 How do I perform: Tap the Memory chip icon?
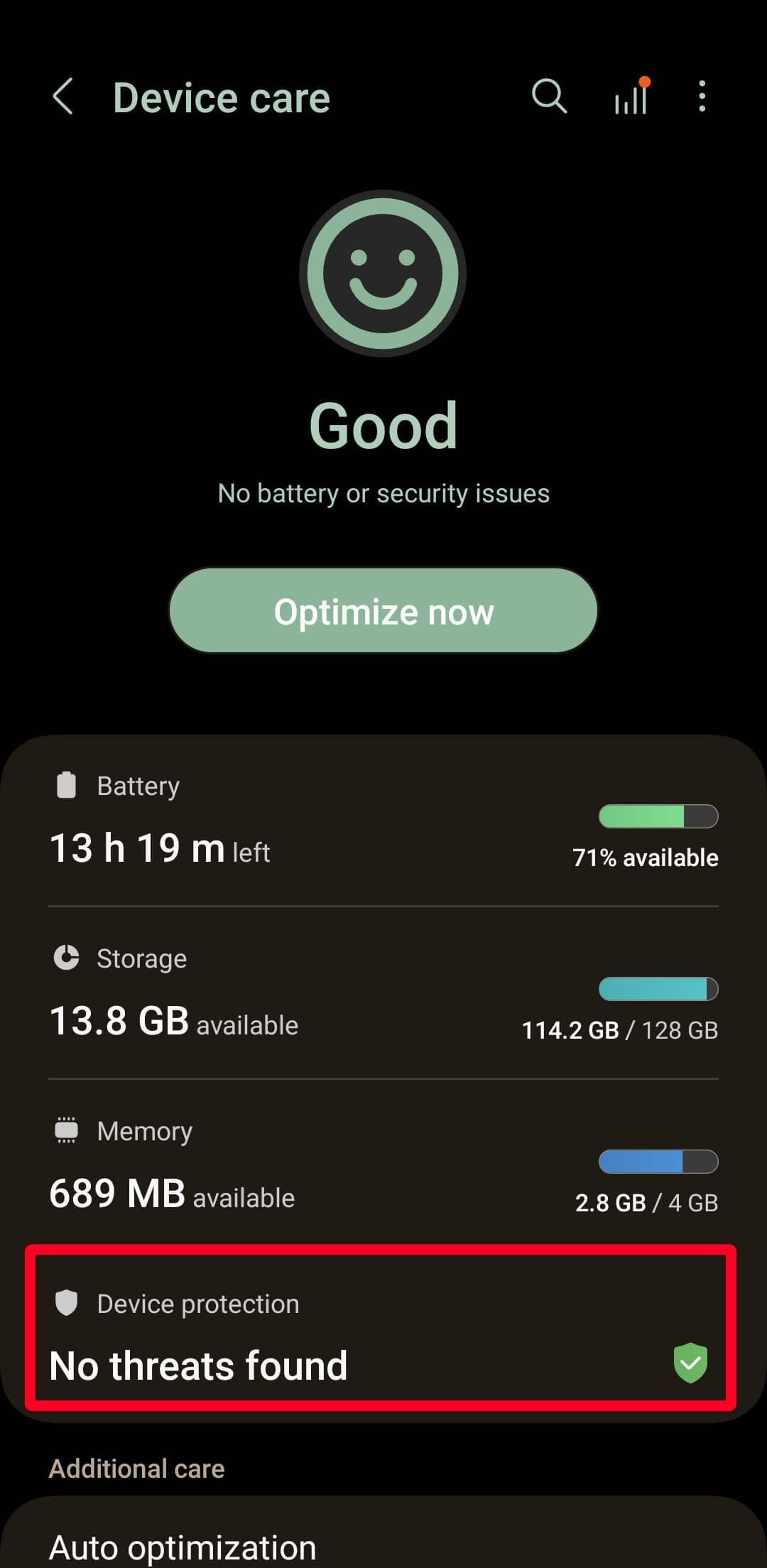coord(66,1130)
